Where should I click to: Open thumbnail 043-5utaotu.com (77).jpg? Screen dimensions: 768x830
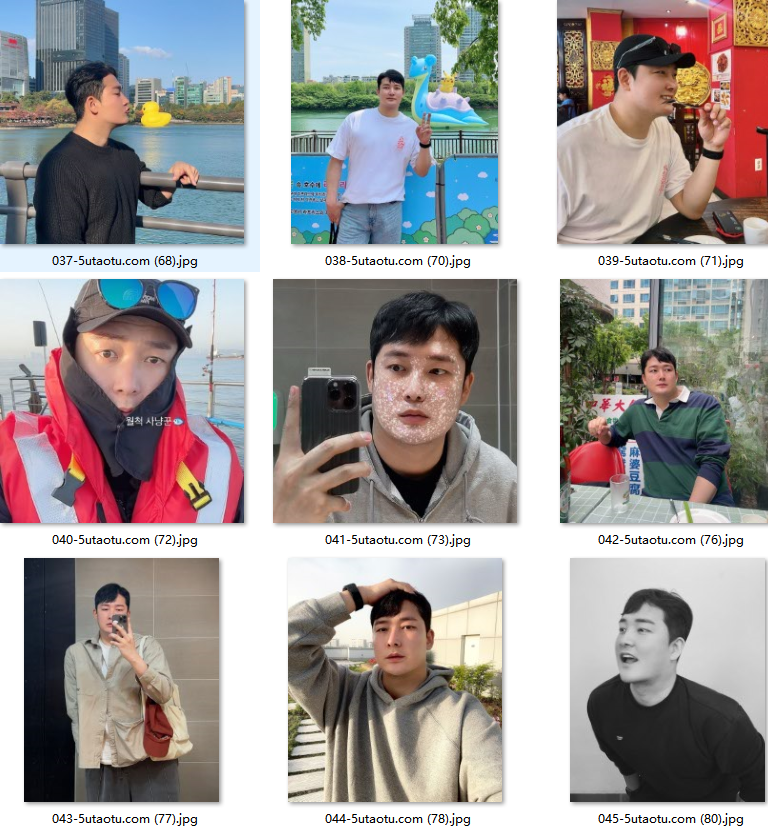[122, 680]
